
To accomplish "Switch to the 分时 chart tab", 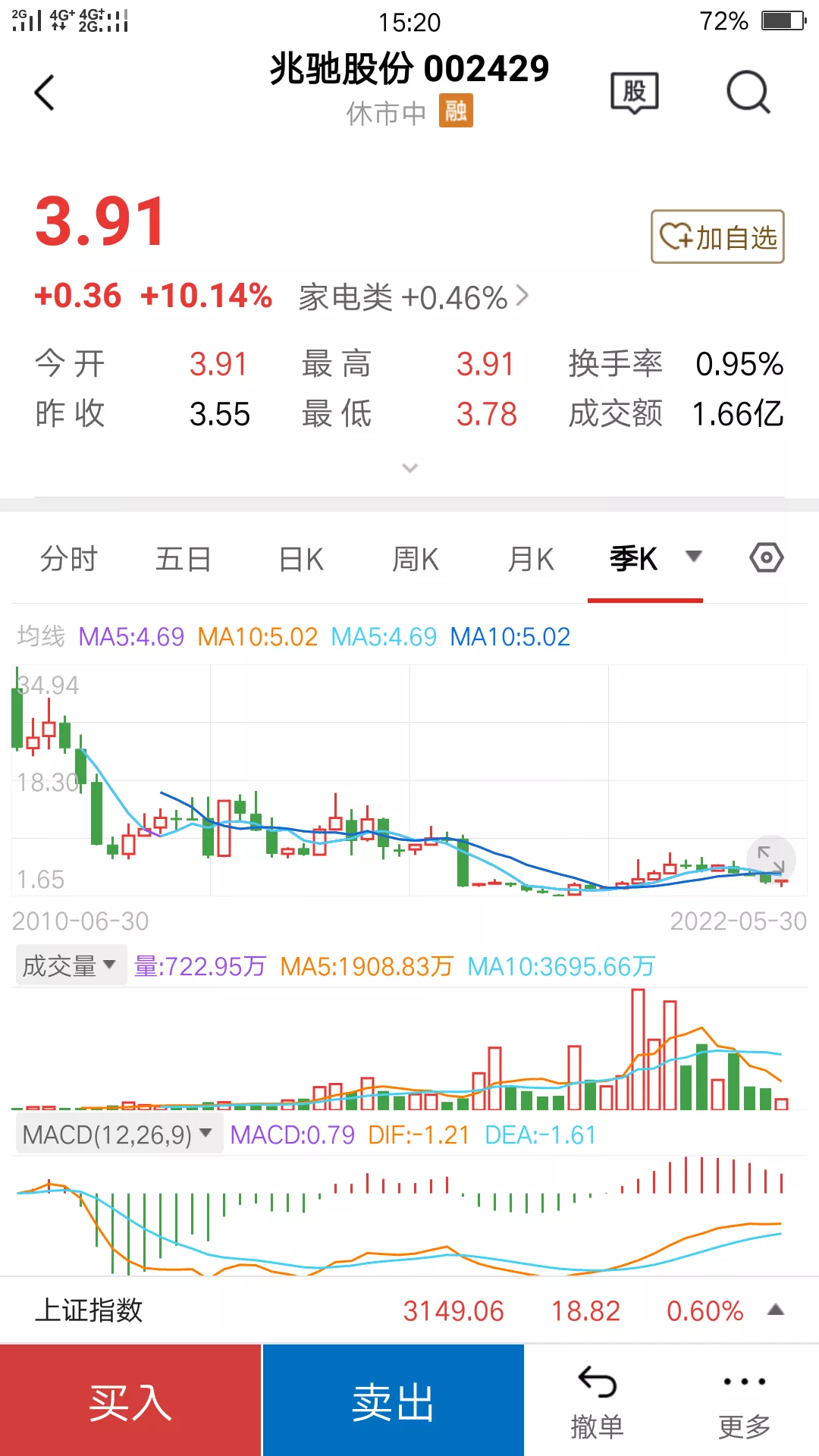I will pos(69,559).
